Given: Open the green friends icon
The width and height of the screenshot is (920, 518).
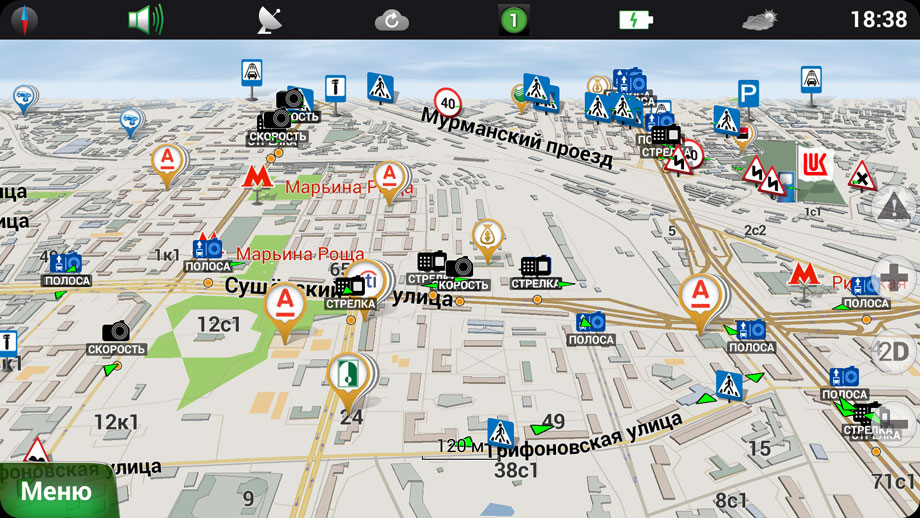Looking at the screenshot, I should tap(514, 20).
